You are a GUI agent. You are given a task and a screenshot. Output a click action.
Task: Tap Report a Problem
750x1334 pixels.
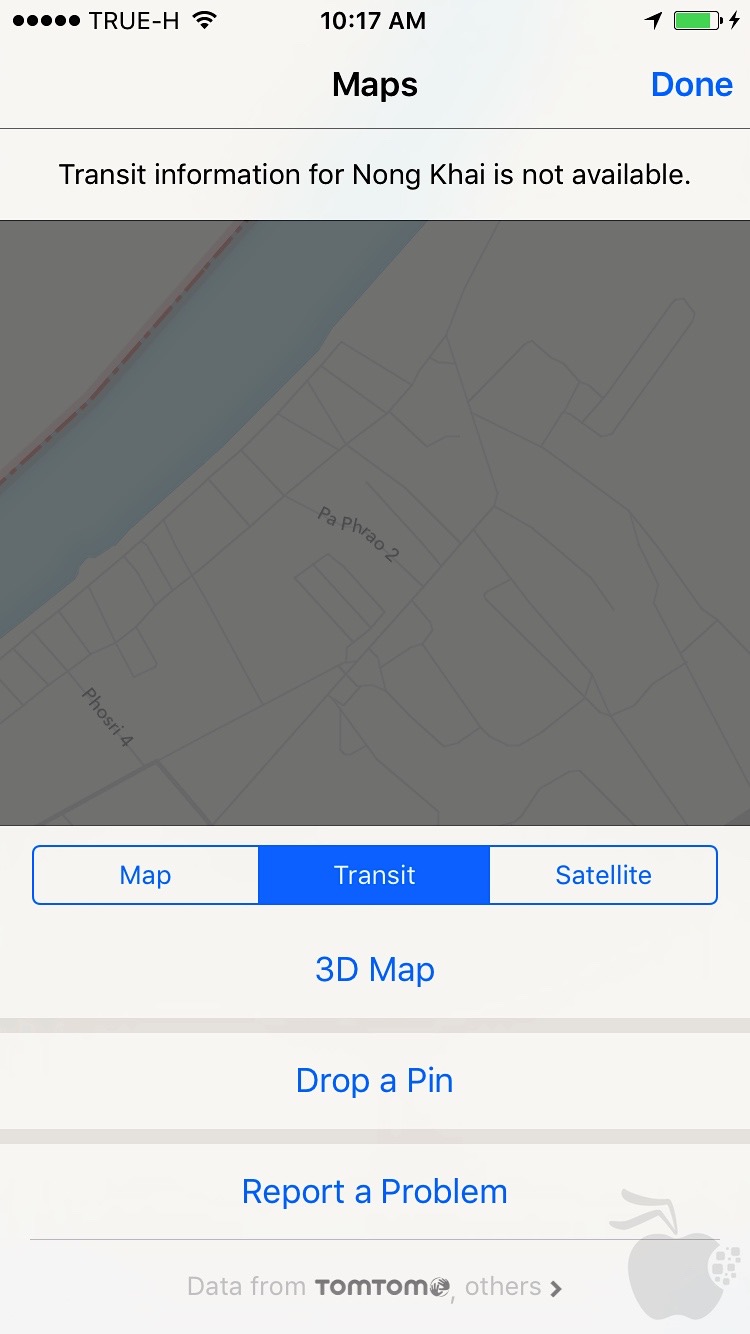[x=374, y=1191]
